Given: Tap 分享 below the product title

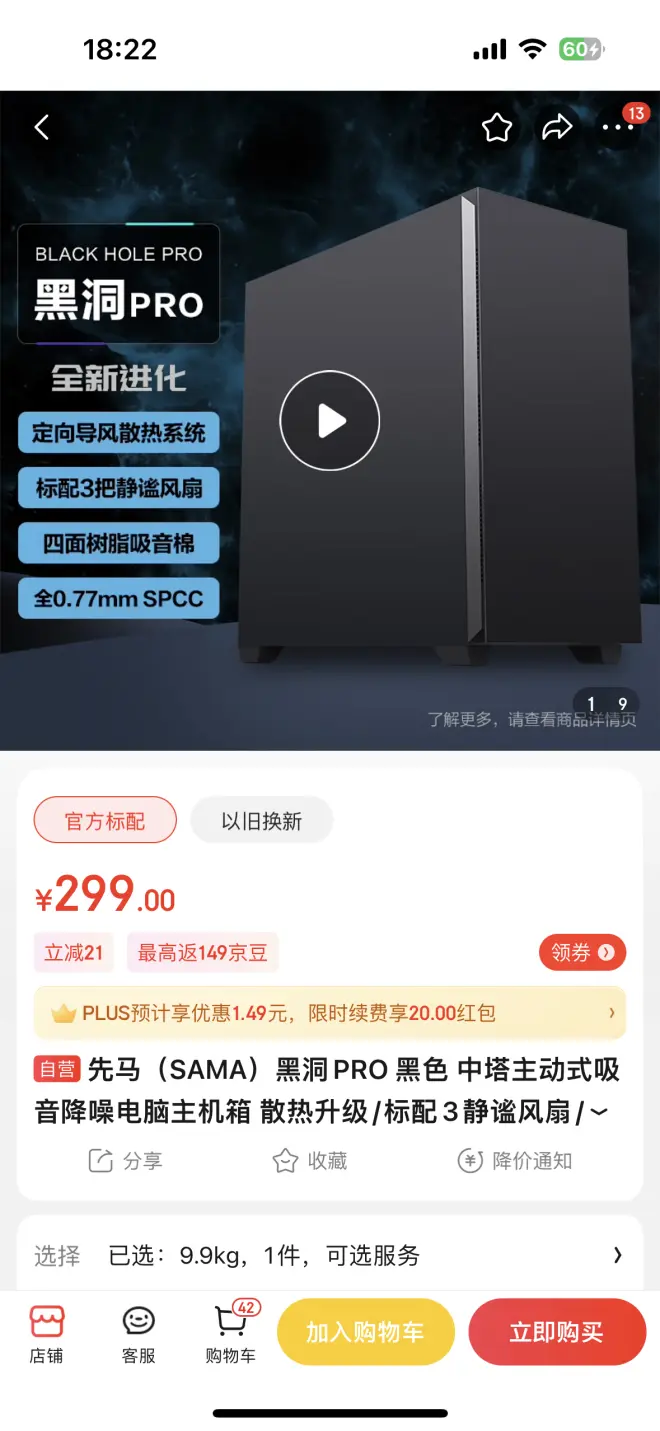Looking at the screenshot, I should (x=126, y=1161).
